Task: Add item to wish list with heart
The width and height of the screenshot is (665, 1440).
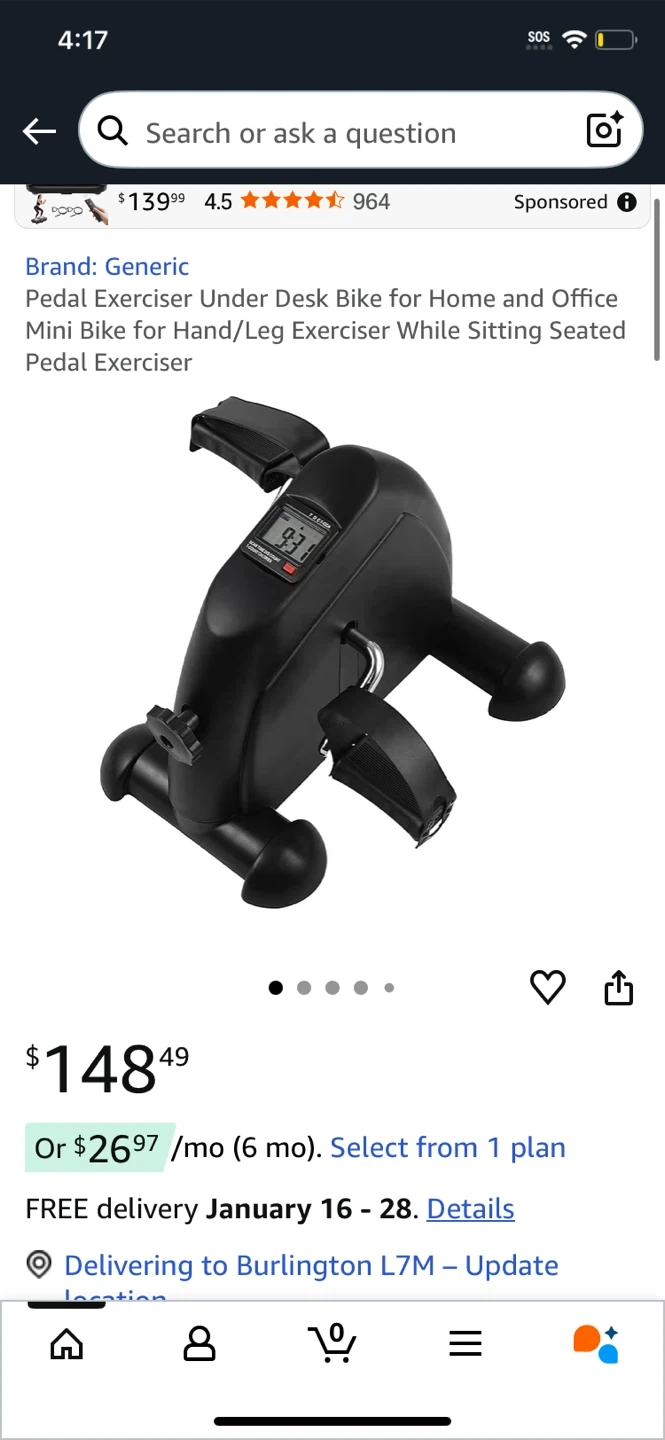Action: [547, 987]
